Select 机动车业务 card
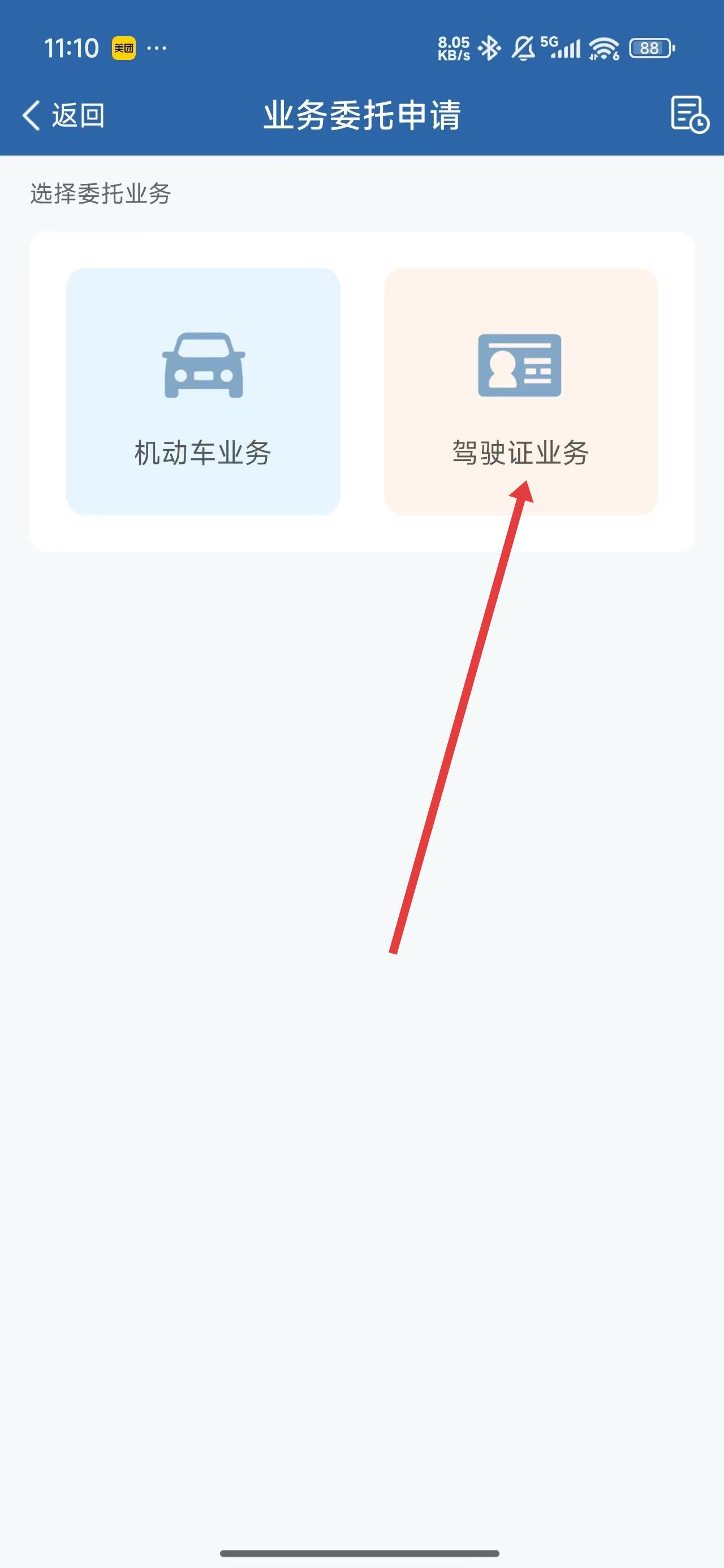The width and height of the screenshot is (724, 1568). (x=202, y=391)
